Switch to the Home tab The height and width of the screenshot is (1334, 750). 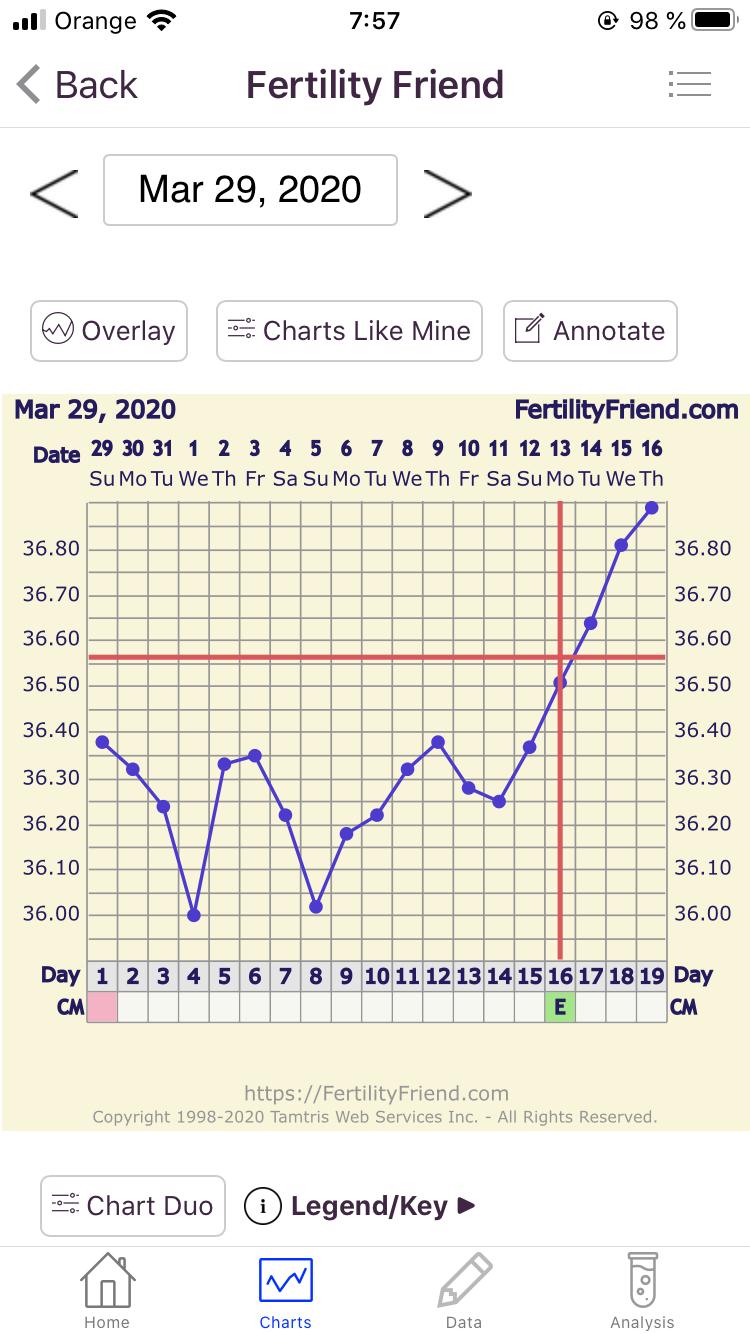tap(107, 1290)
